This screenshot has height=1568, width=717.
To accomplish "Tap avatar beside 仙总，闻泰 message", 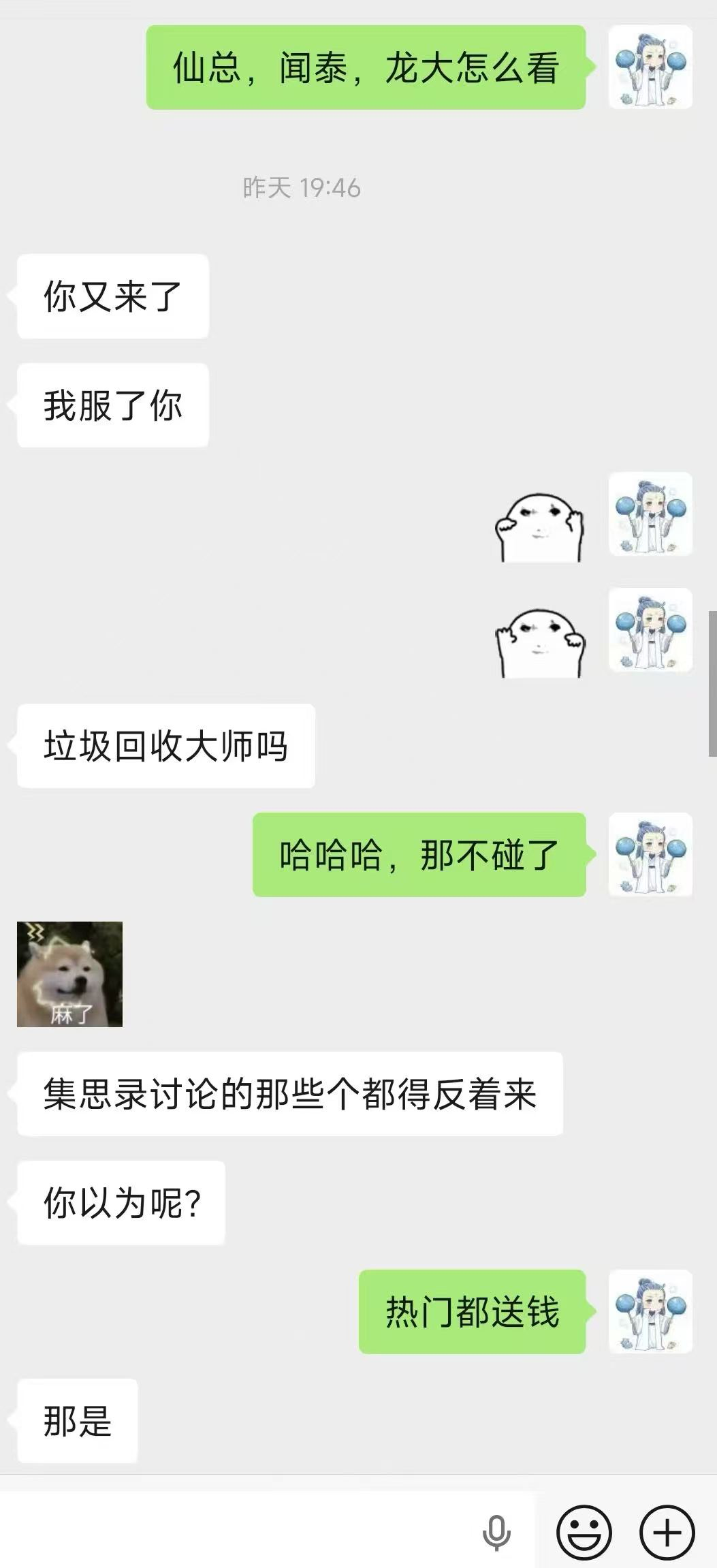I will click(x=650, y=67).
